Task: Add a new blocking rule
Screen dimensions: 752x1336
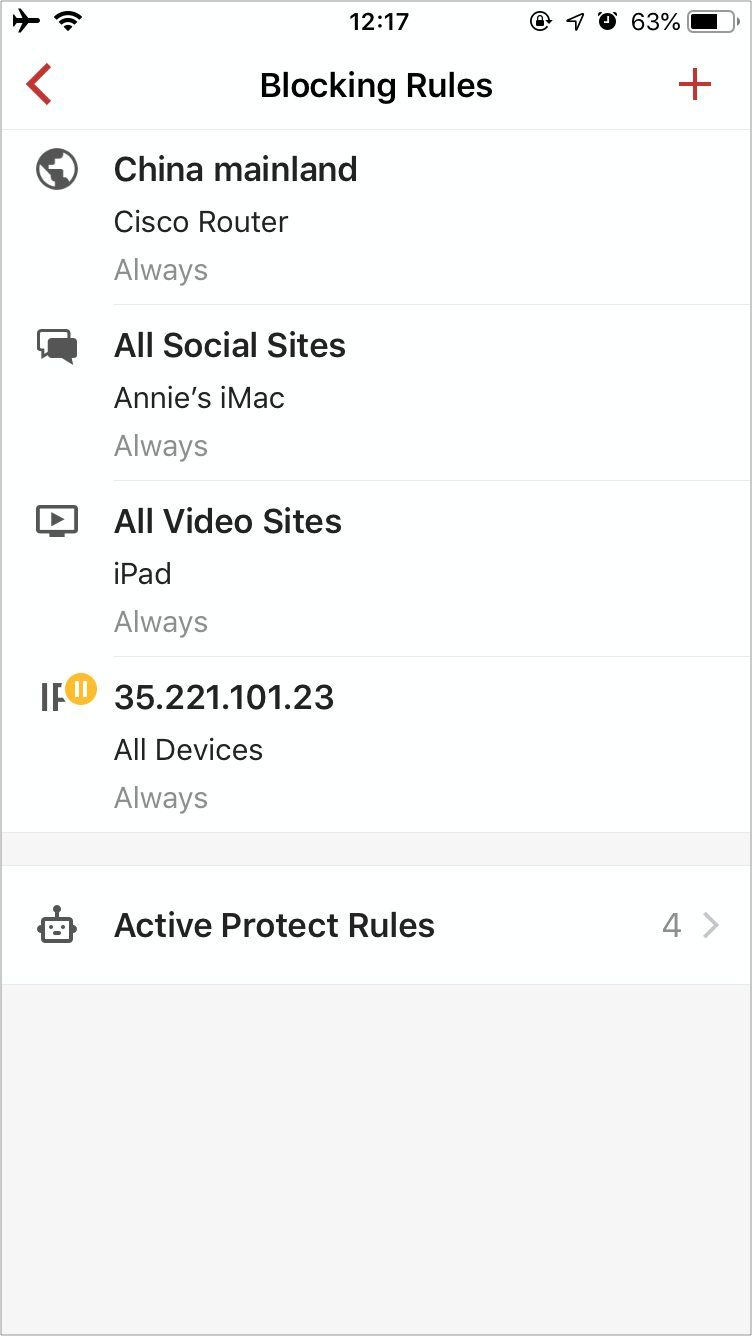Action: (x=694, y=85)
